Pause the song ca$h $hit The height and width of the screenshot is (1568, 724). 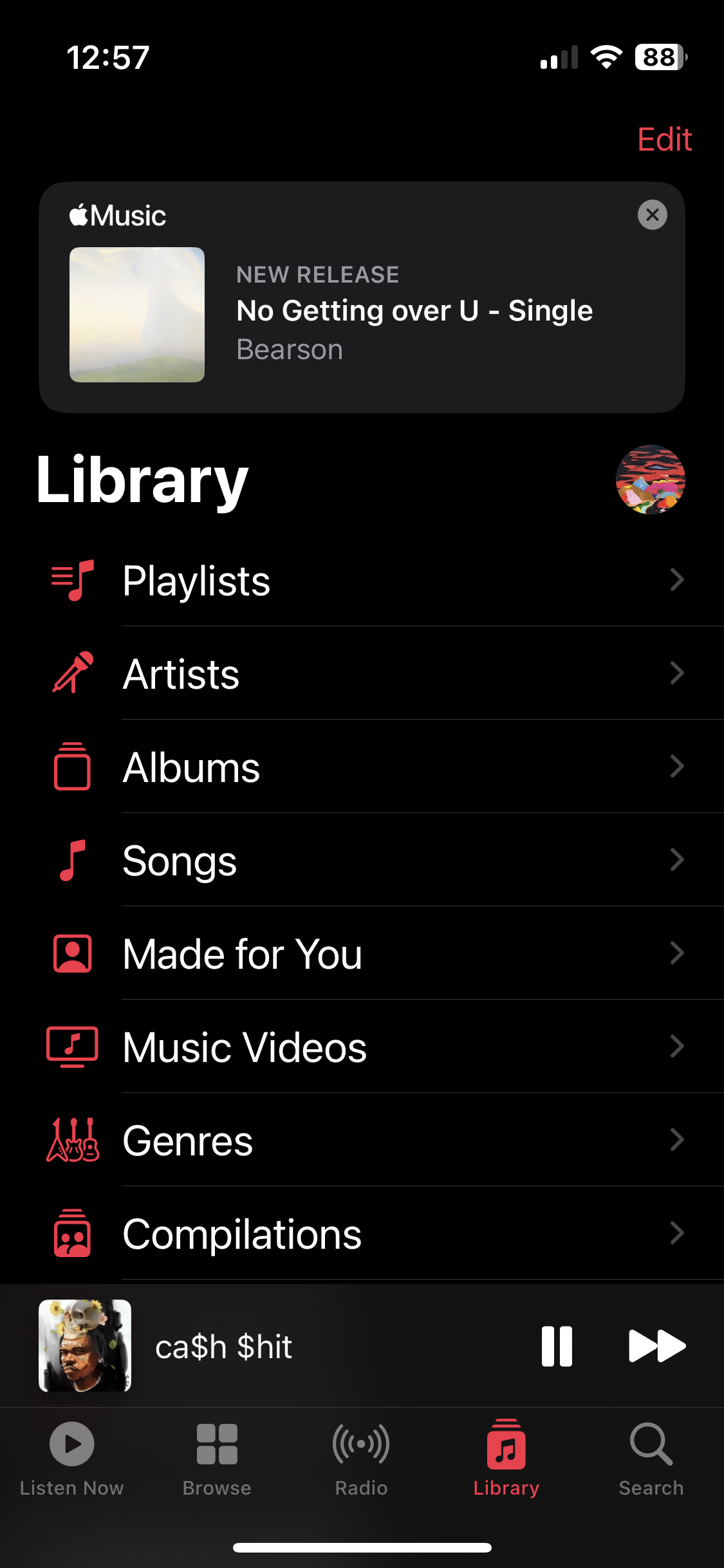(x=557, y=1346)
